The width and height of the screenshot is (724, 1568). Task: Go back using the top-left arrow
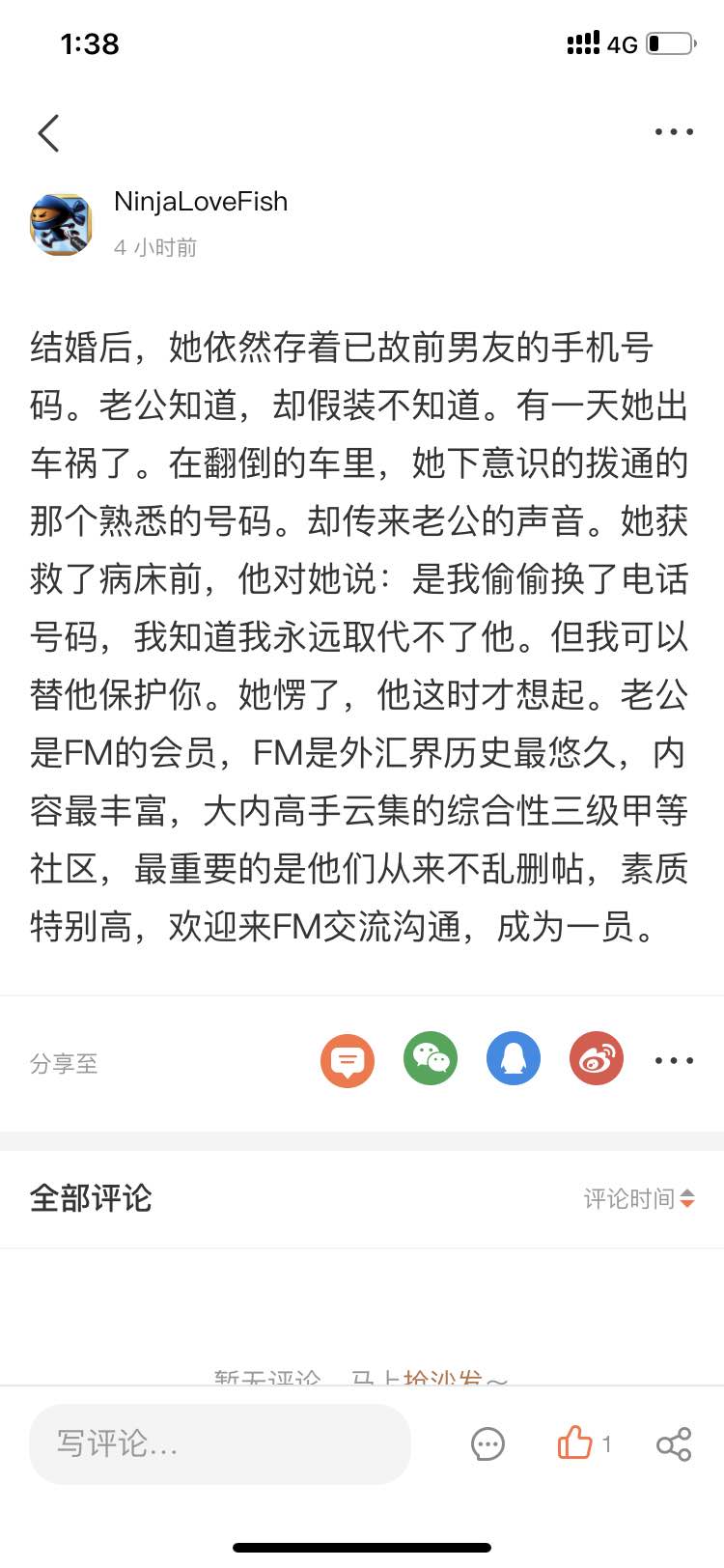point(48,133)
